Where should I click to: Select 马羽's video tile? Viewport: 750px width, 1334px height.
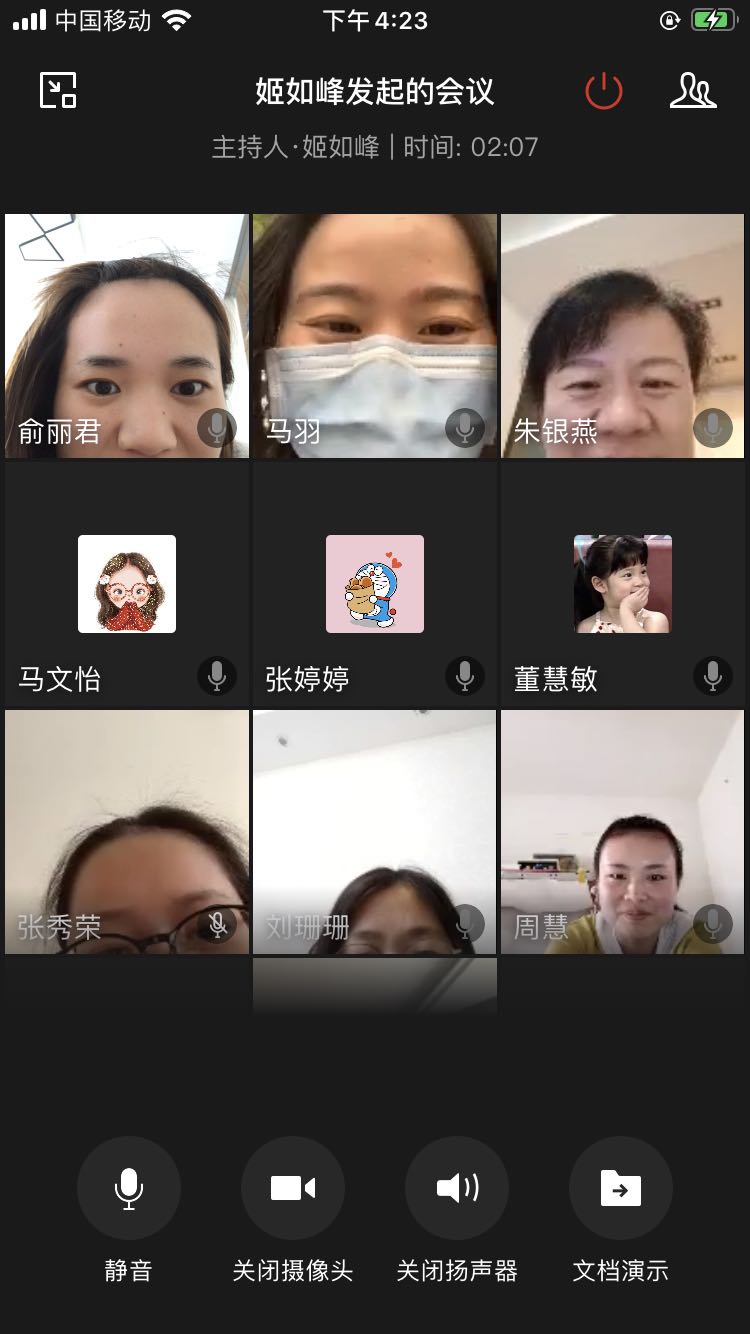click(x=374, y=335)
